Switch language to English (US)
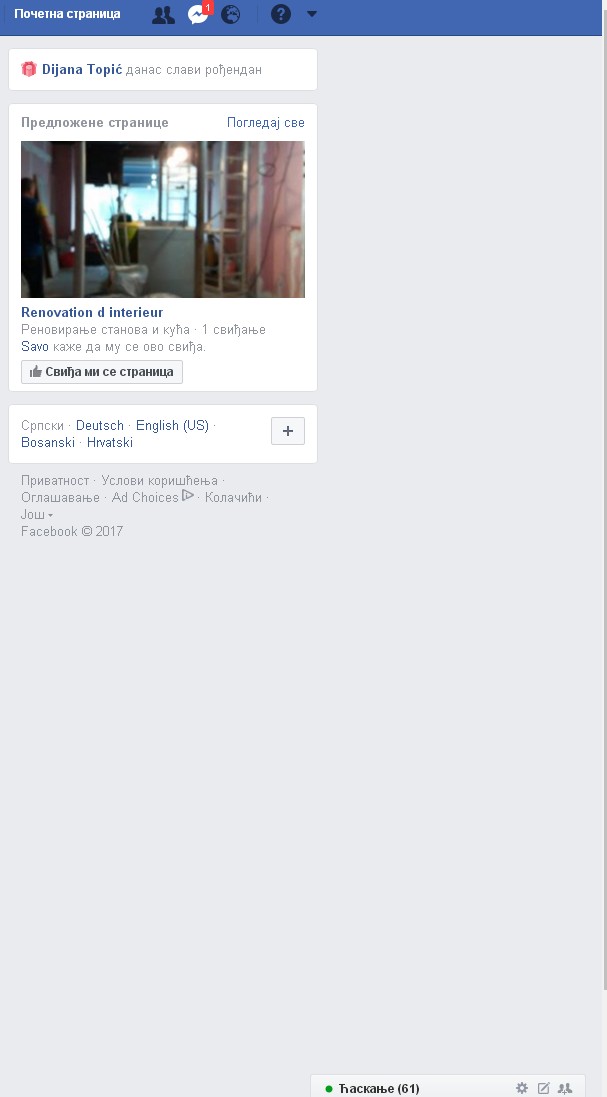This screenshot has height=1097, width=607. [172, 425]
